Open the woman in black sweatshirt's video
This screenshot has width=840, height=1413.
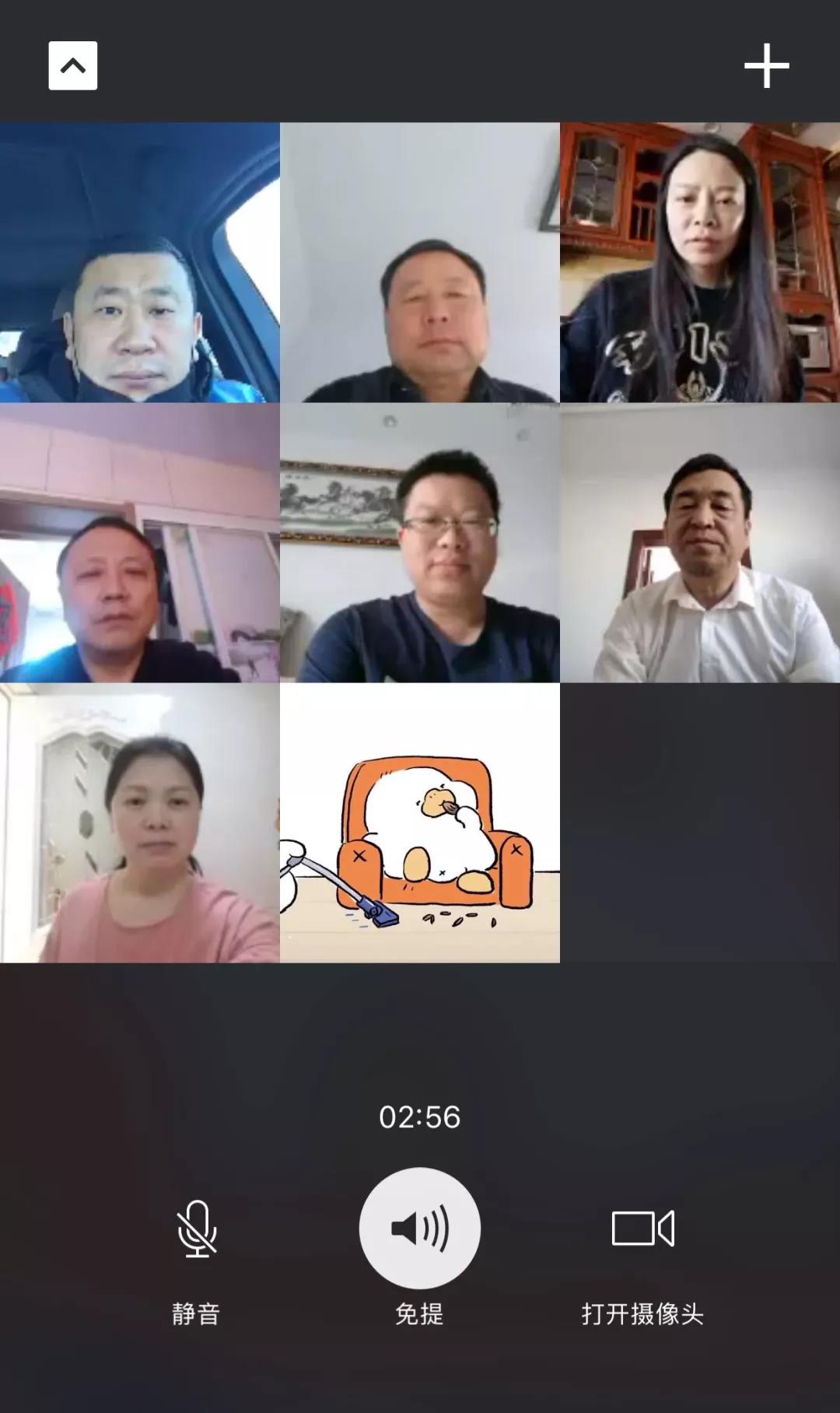700,262
